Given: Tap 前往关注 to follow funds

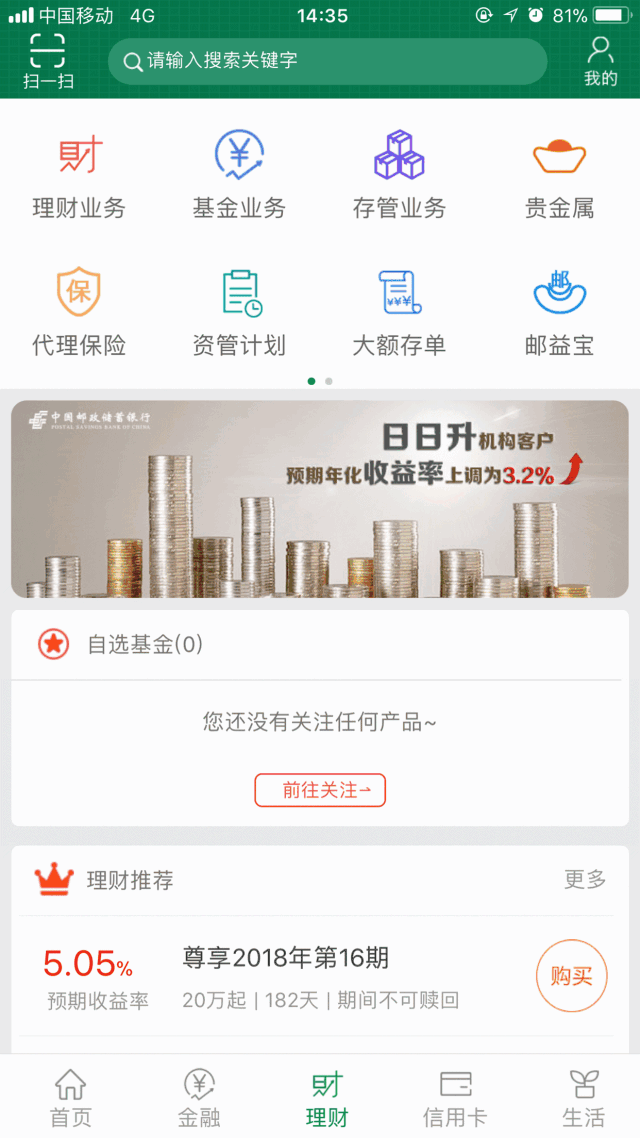Looking at the screenshot, I should click(x=320, y=790).
